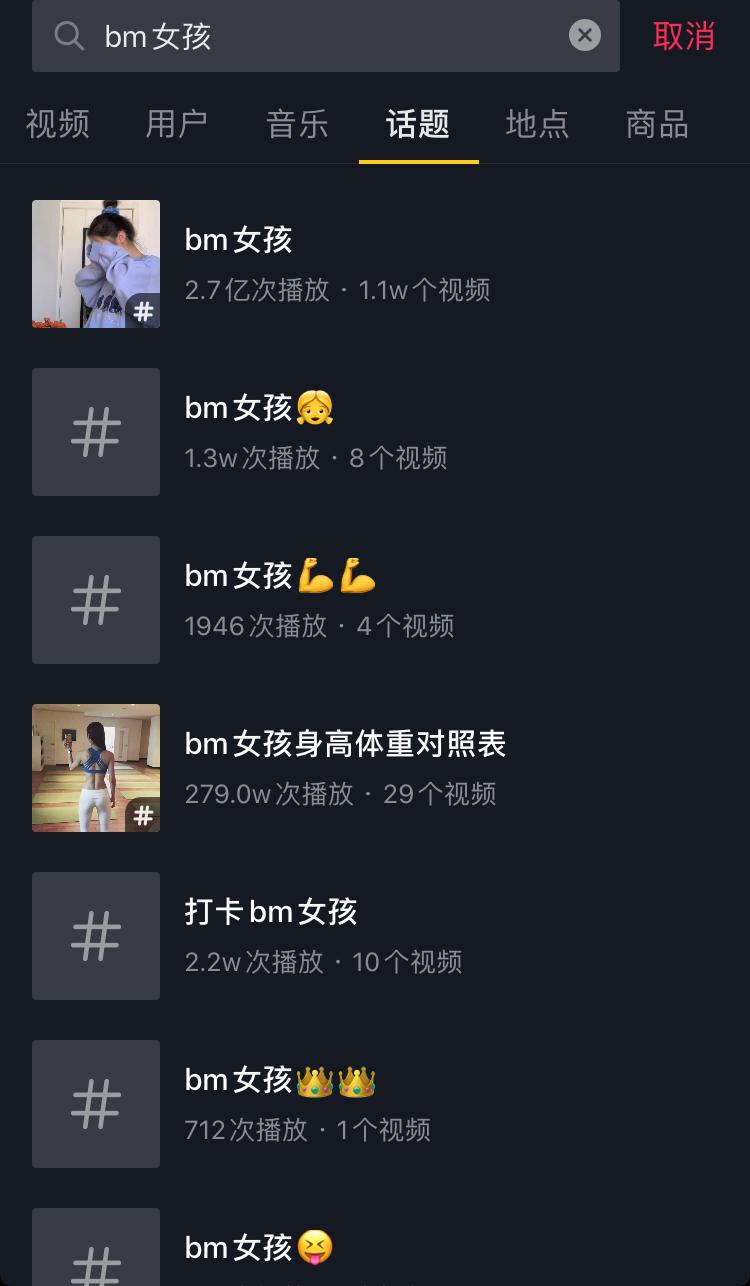Viewport: 750px width, 1286px height.
Task: Tap 取消 to cancel the search
Action: coord(684,36)
